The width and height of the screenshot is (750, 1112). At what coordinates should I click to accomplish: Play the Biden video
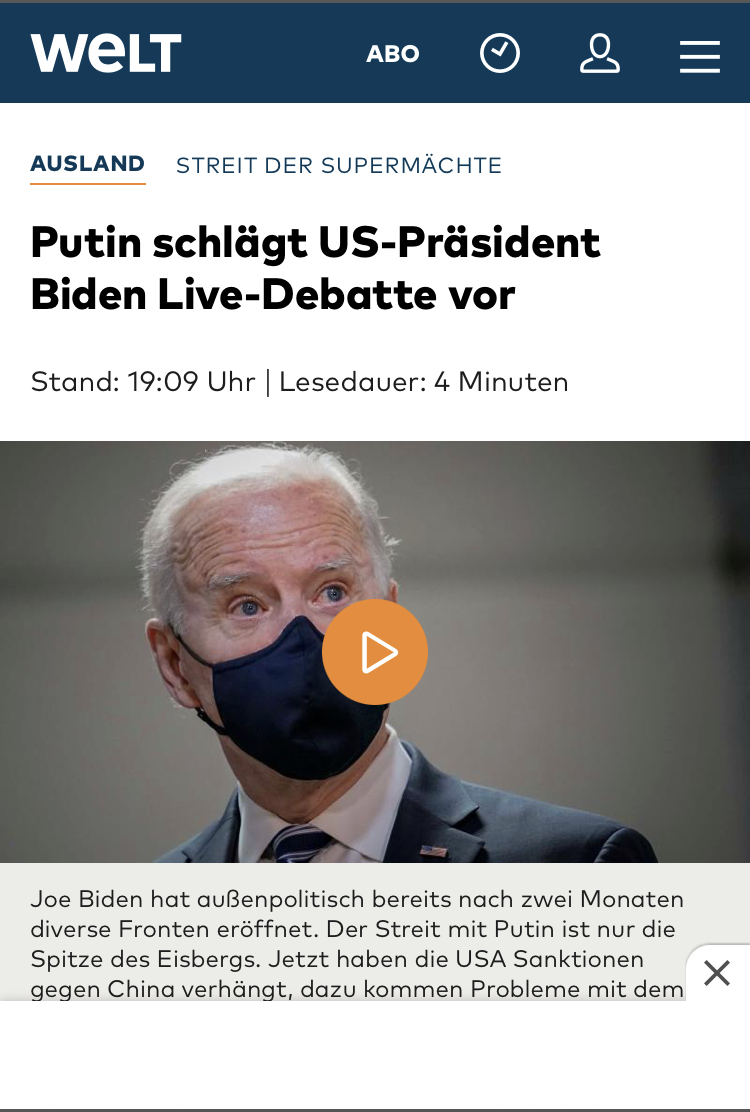click(375, 652)
